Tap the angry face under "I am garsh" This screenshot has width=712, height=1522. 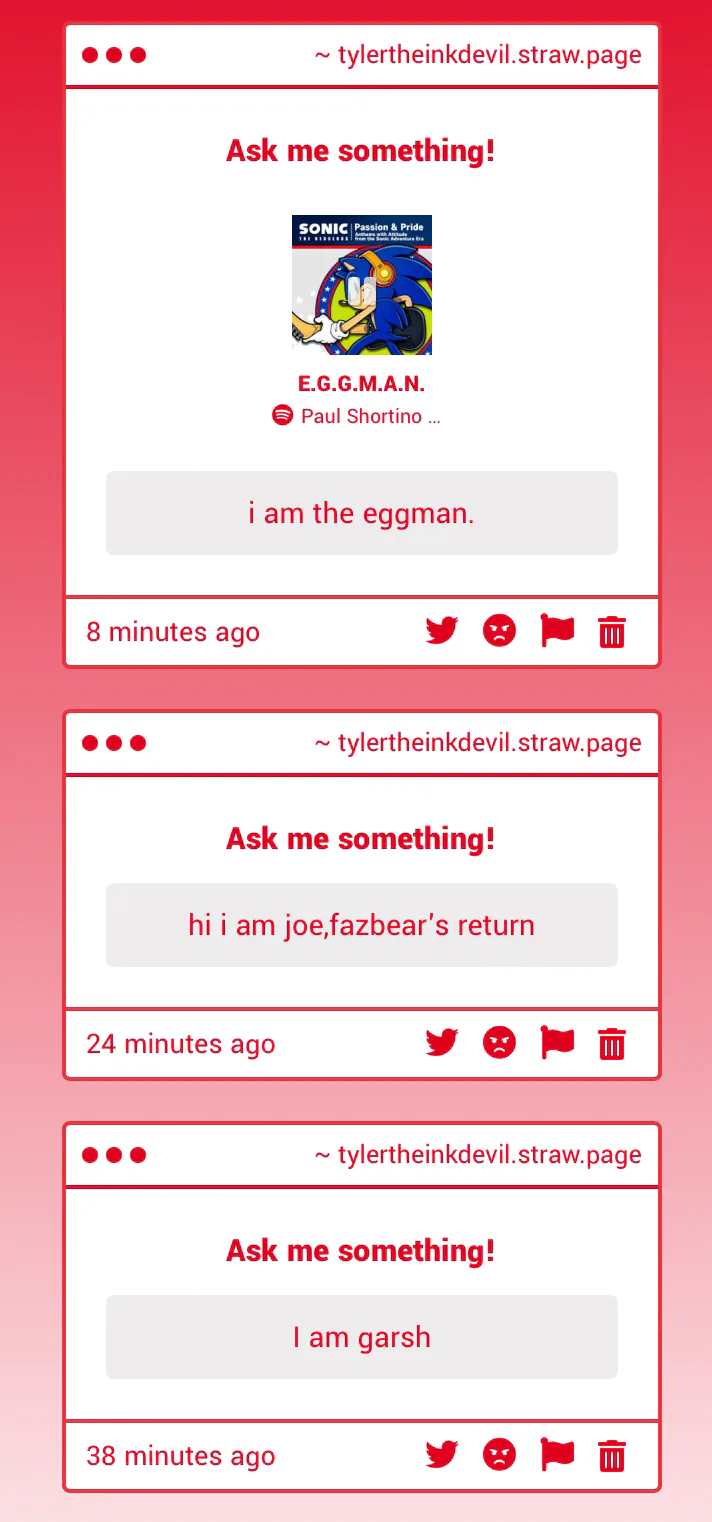499,1455
